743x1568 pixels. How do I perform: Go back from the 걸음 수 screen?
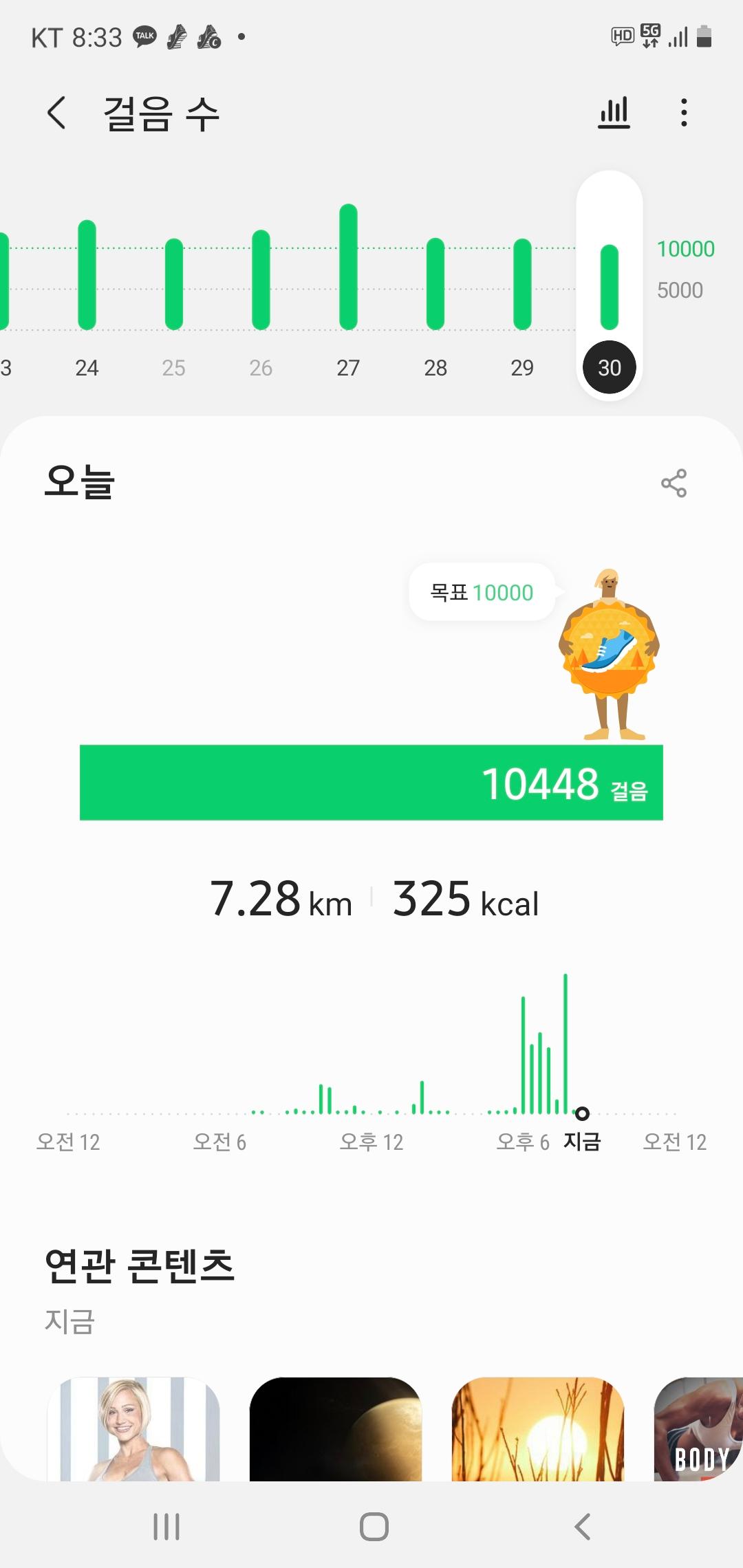point(56,113)
